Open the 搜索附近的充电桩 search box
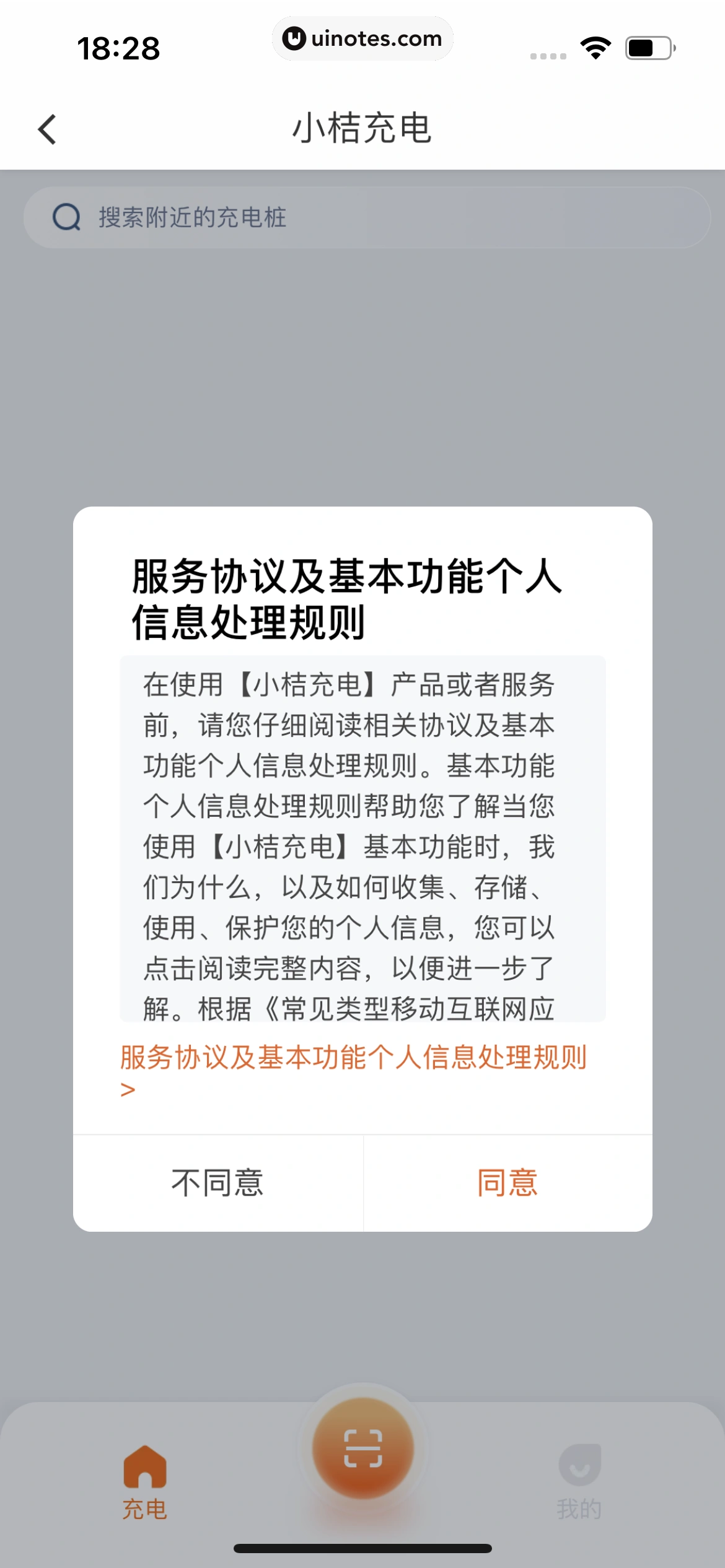Screen dimensions: 725x1568 (x=366, y=217)
